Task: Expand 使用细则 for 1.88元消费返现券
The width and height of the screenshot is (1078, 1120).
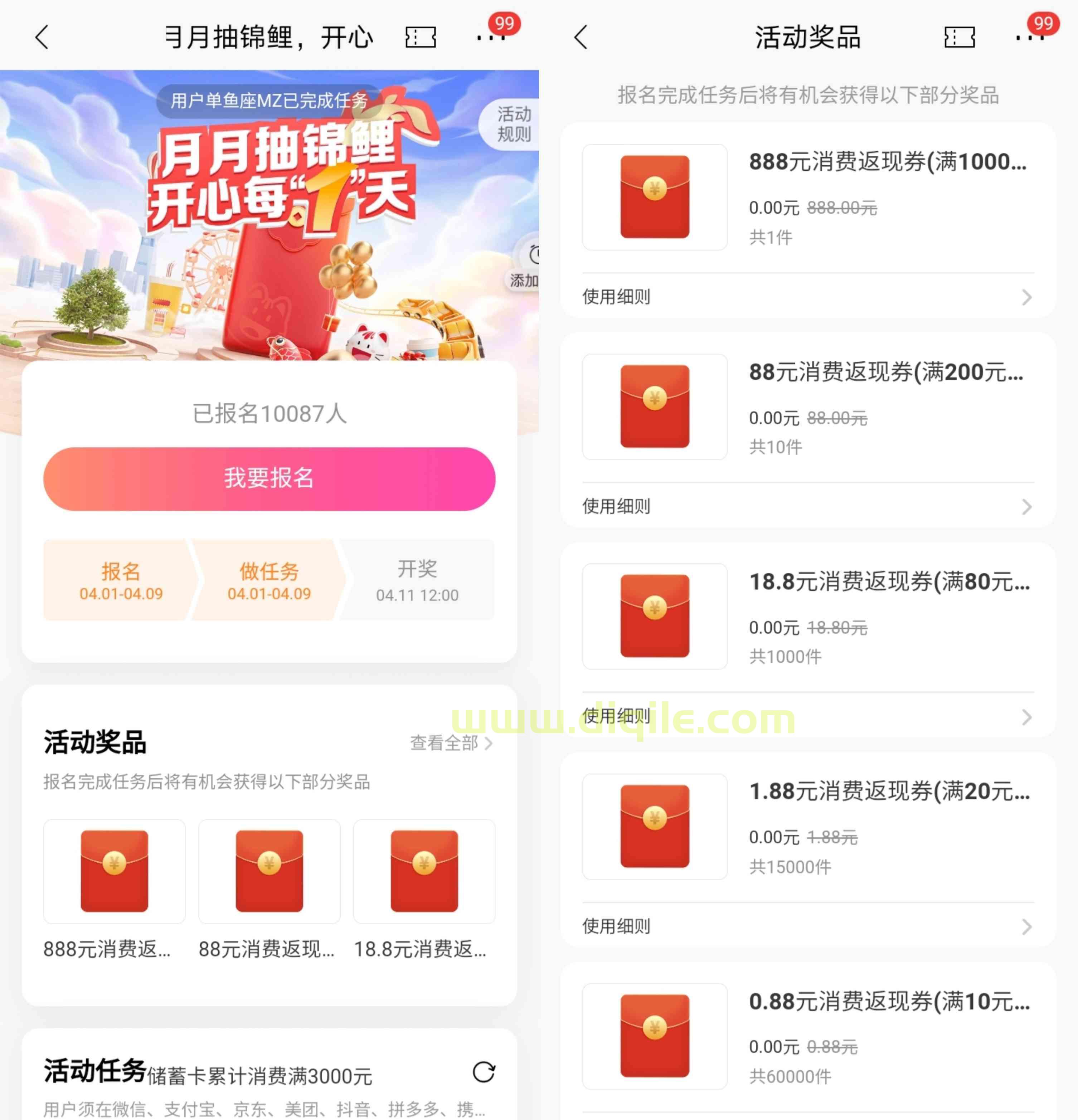Action: pos(808,926)
